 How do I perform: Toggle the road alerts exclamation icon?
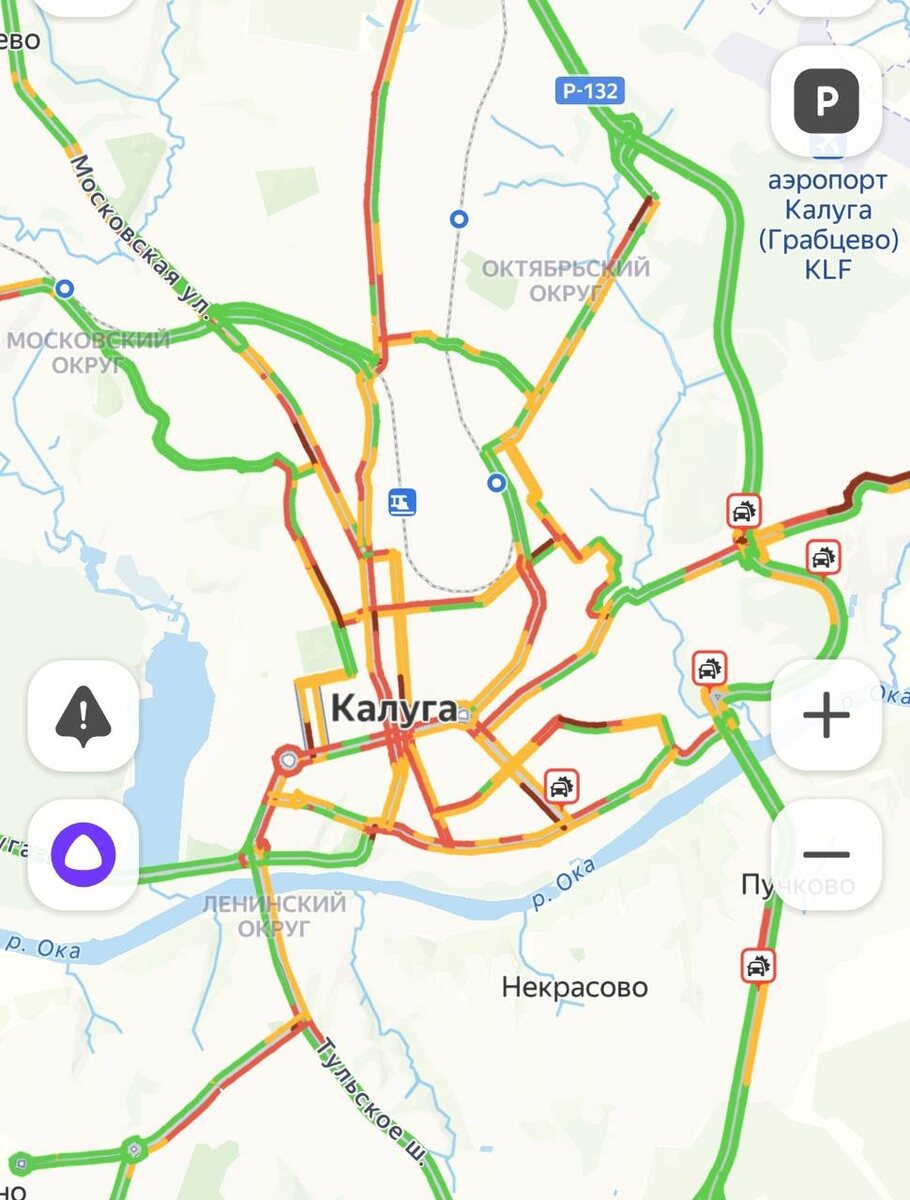point(84,719)
